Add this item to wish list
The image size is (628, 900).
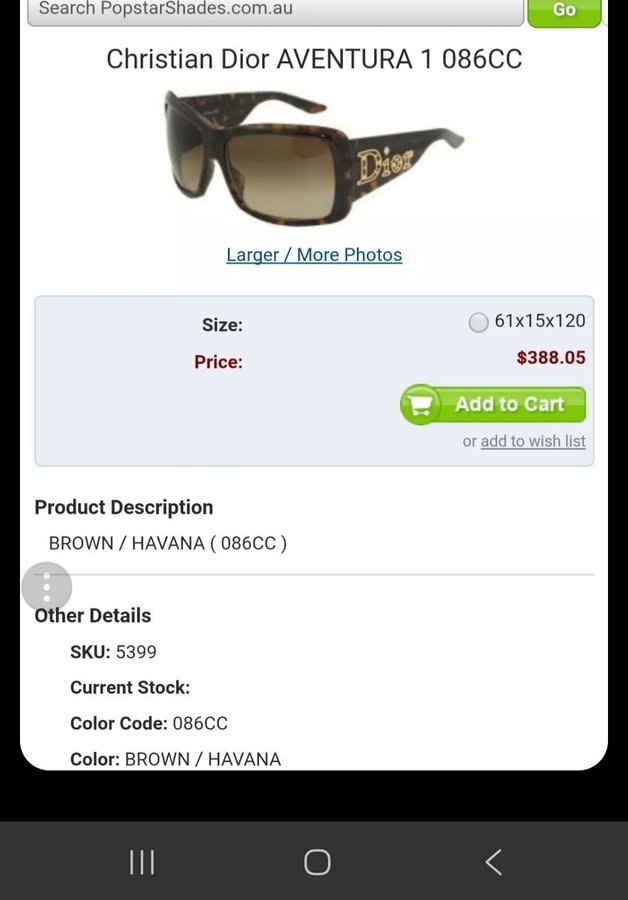tap(533, 441)
